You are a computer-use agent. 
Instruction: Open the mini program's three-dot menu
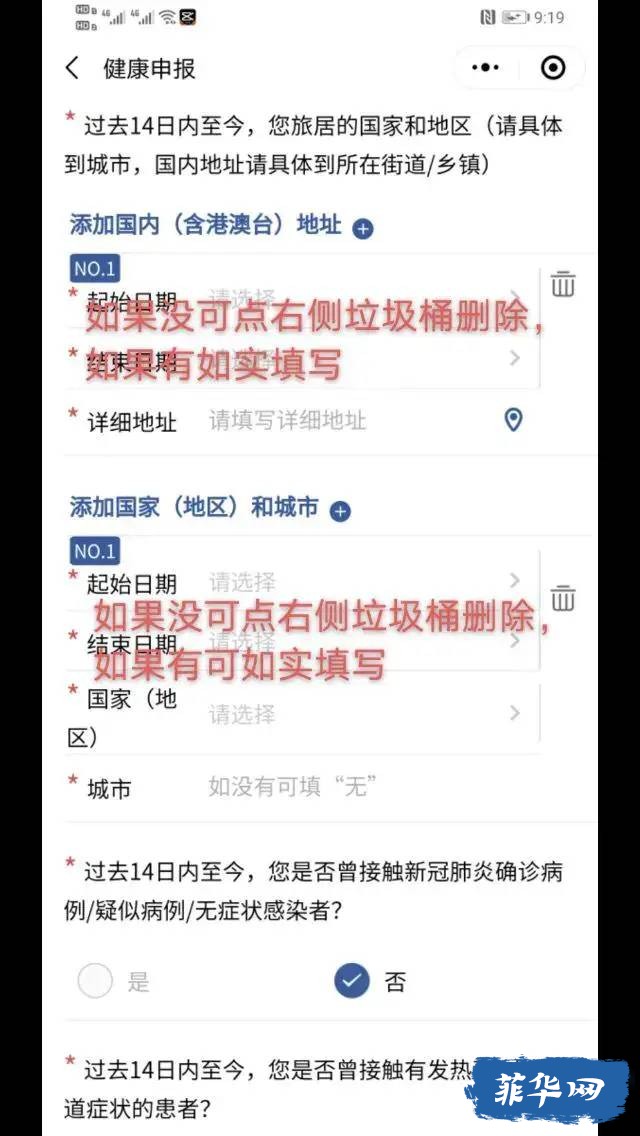coord(485,68)
